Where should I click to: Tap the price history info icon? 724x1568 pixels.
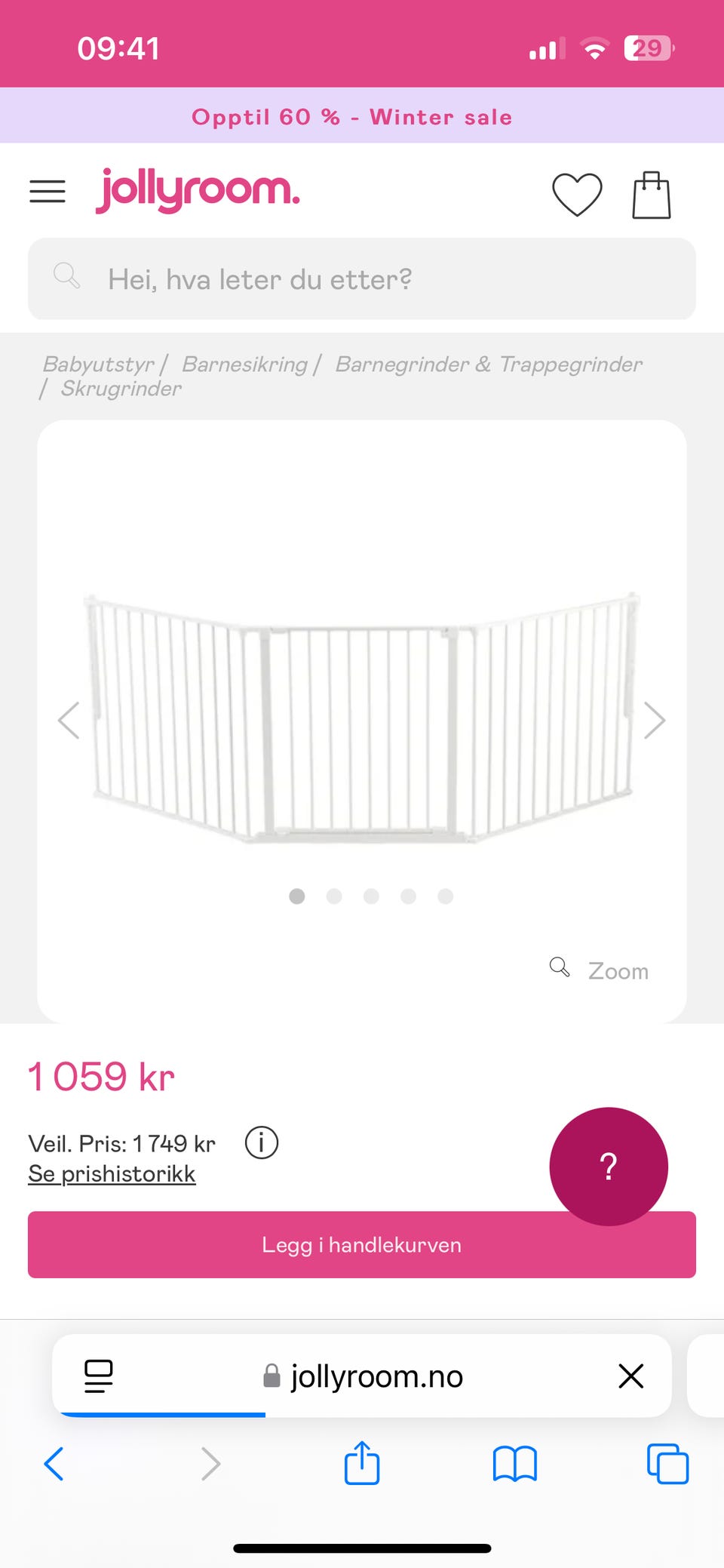[260, 1142]
